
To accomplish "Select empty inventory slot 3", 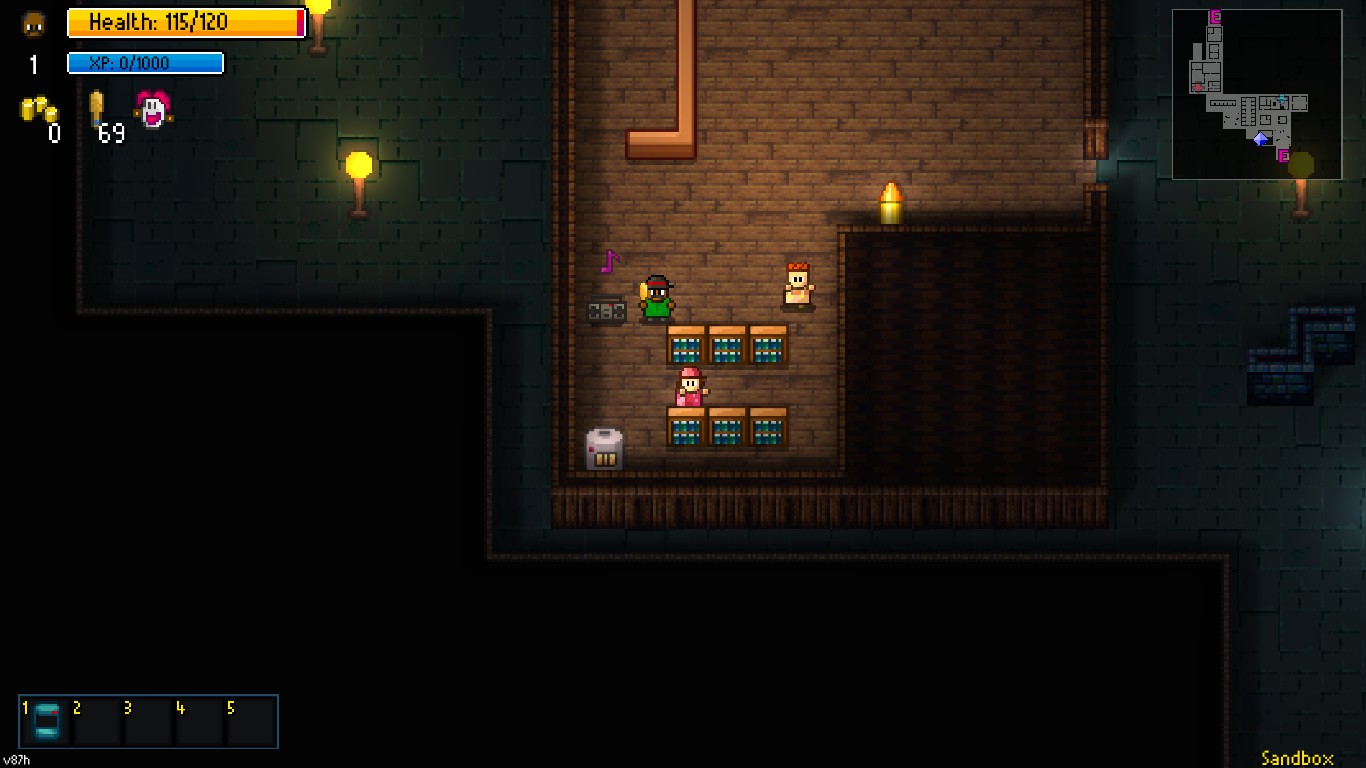I will point(148,722).
